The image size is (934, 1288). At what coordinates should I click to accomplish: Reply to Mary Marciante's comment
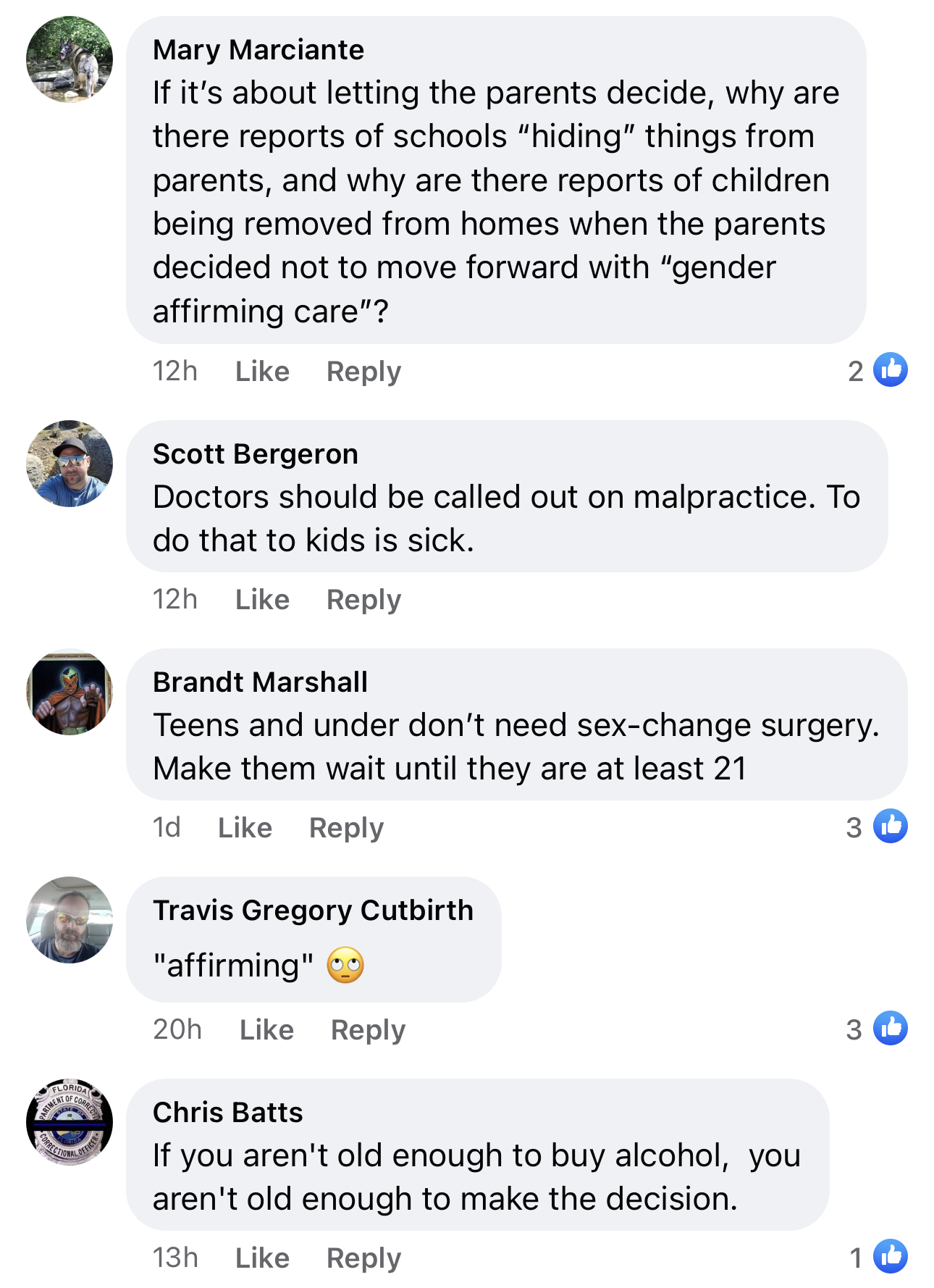363,372
